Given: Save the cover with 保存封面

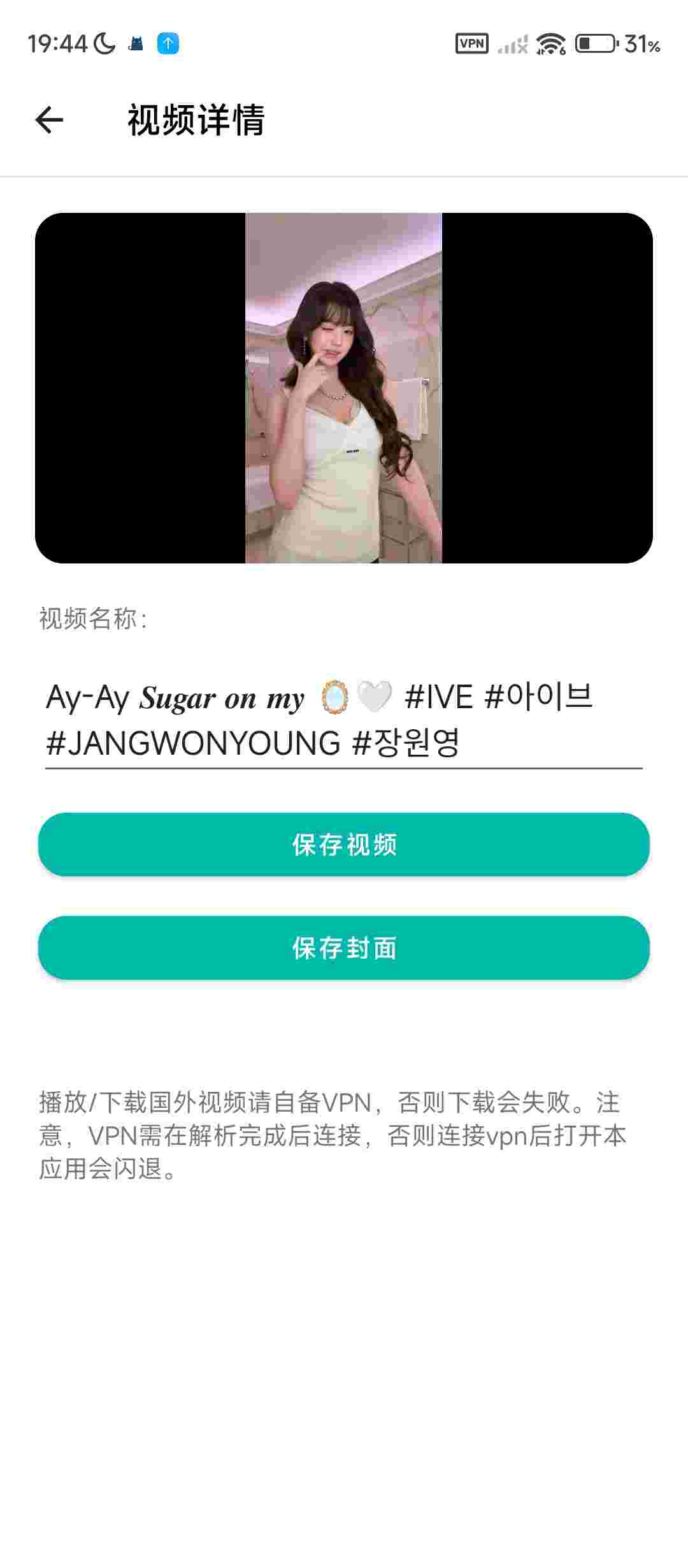Looking at the screenshot, I should point(344,948).
